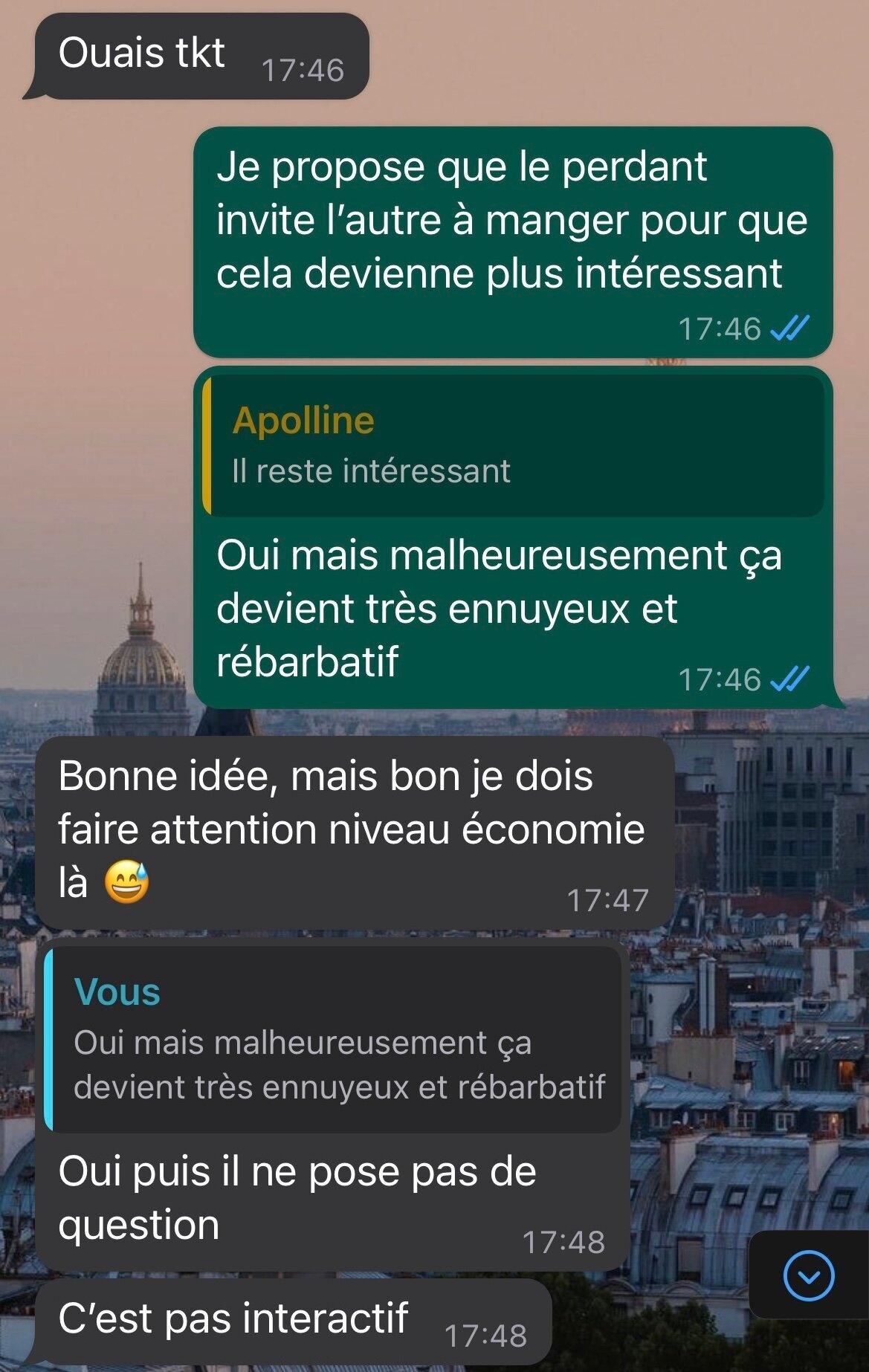The image size is (869, 1372).
Task: Open the quoted Apolline message "Il reste intéressant"
Action: coord(513,445)
